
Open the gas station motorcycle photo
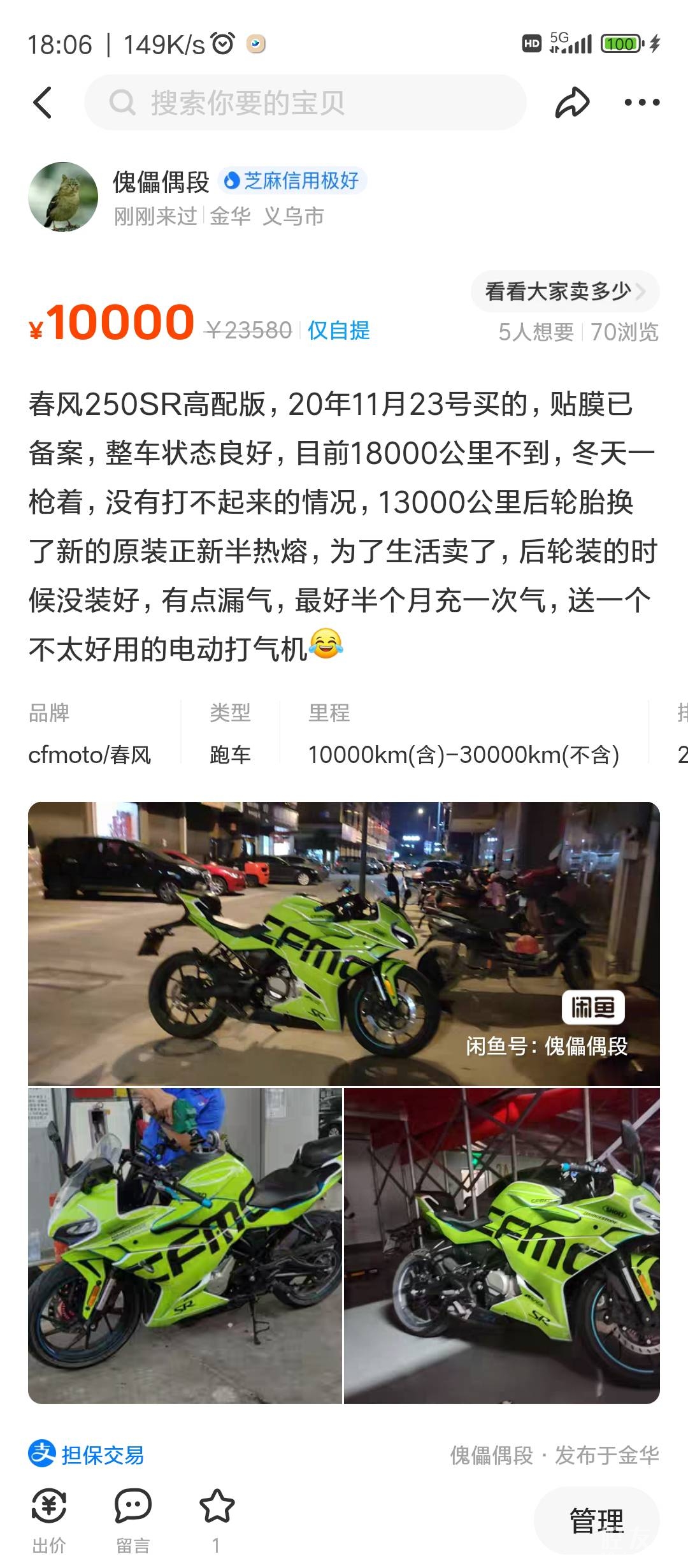pos(185,1245)
